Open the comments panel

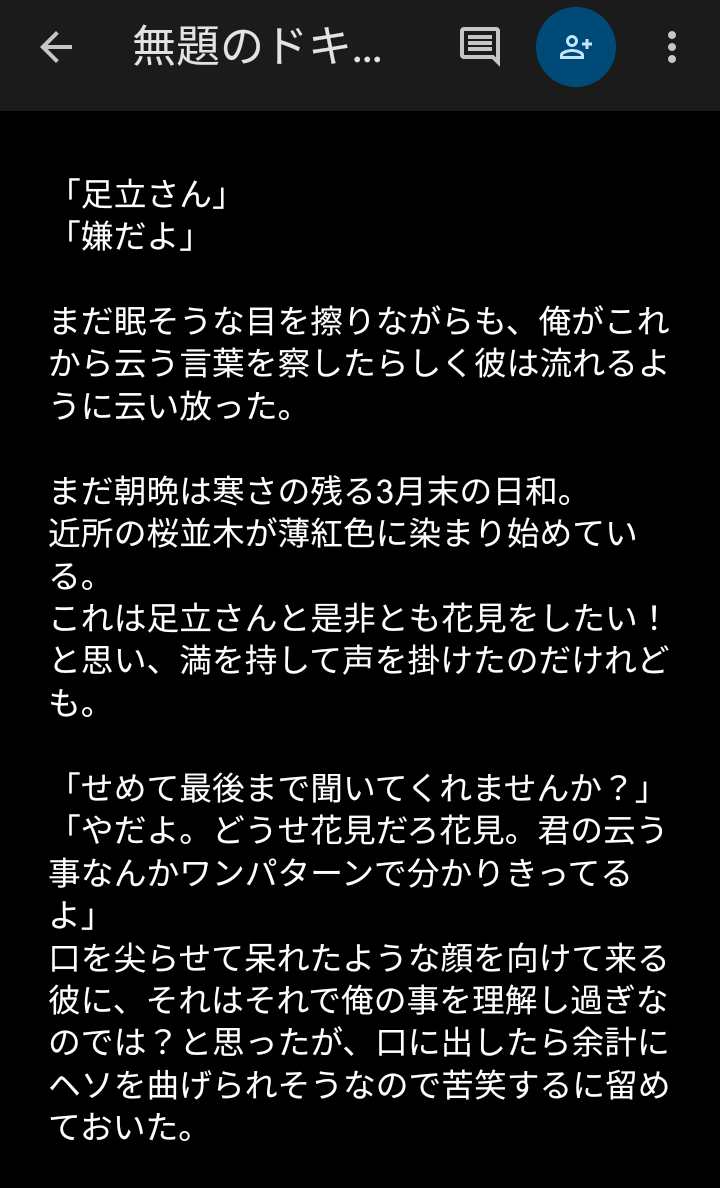click(x=479, y=47)
